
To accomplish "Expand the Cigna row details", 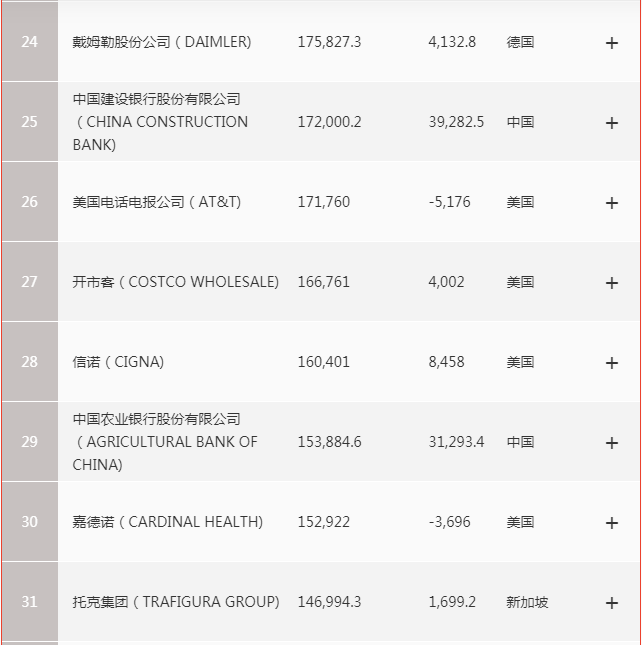I will coord(612,363).
